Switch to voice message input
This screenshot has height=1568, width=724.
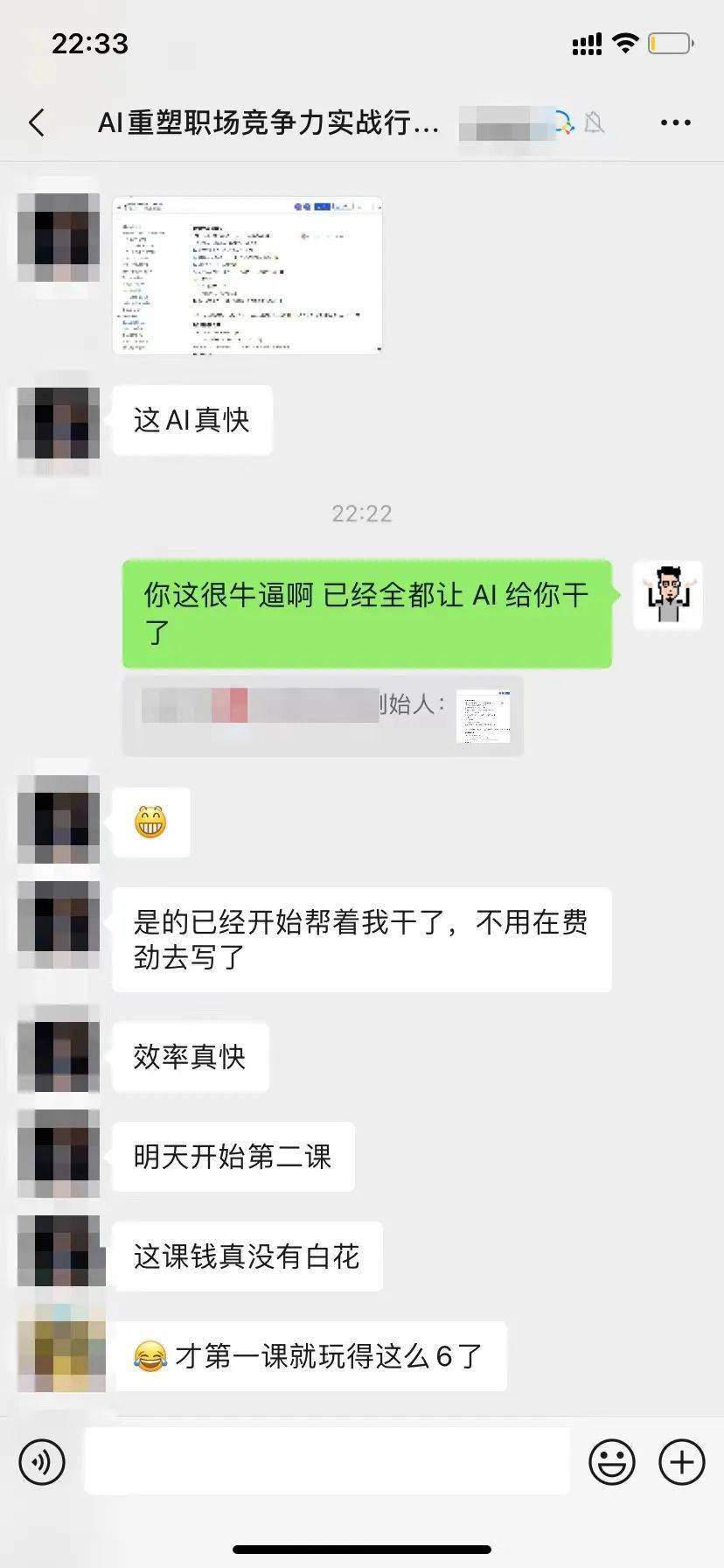[x=42, y=1462]
